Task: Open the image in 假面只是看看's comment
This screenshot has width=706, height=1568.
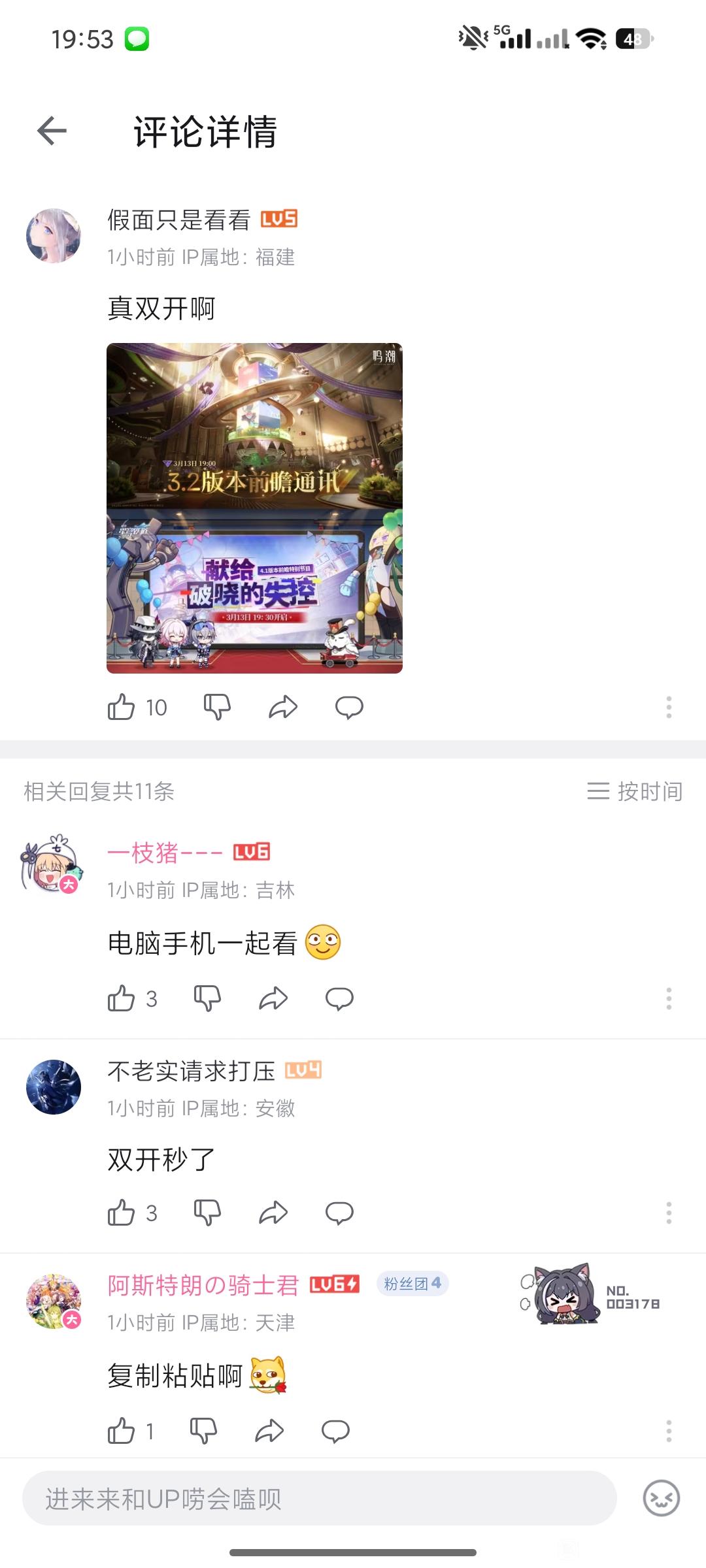Action: point(254,508)
